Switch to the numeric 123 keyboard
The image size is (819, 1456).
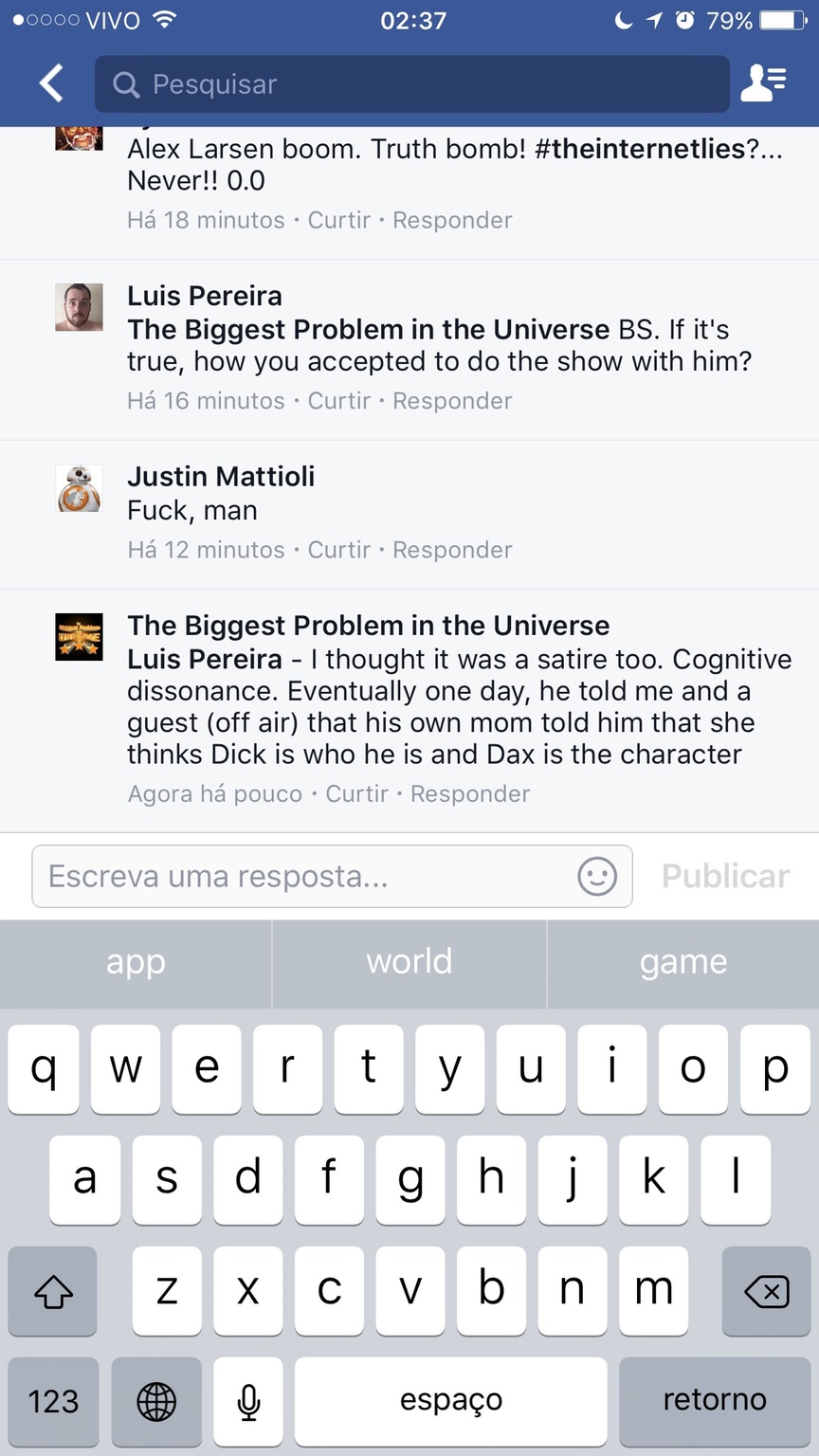(x=52, y=1402)
